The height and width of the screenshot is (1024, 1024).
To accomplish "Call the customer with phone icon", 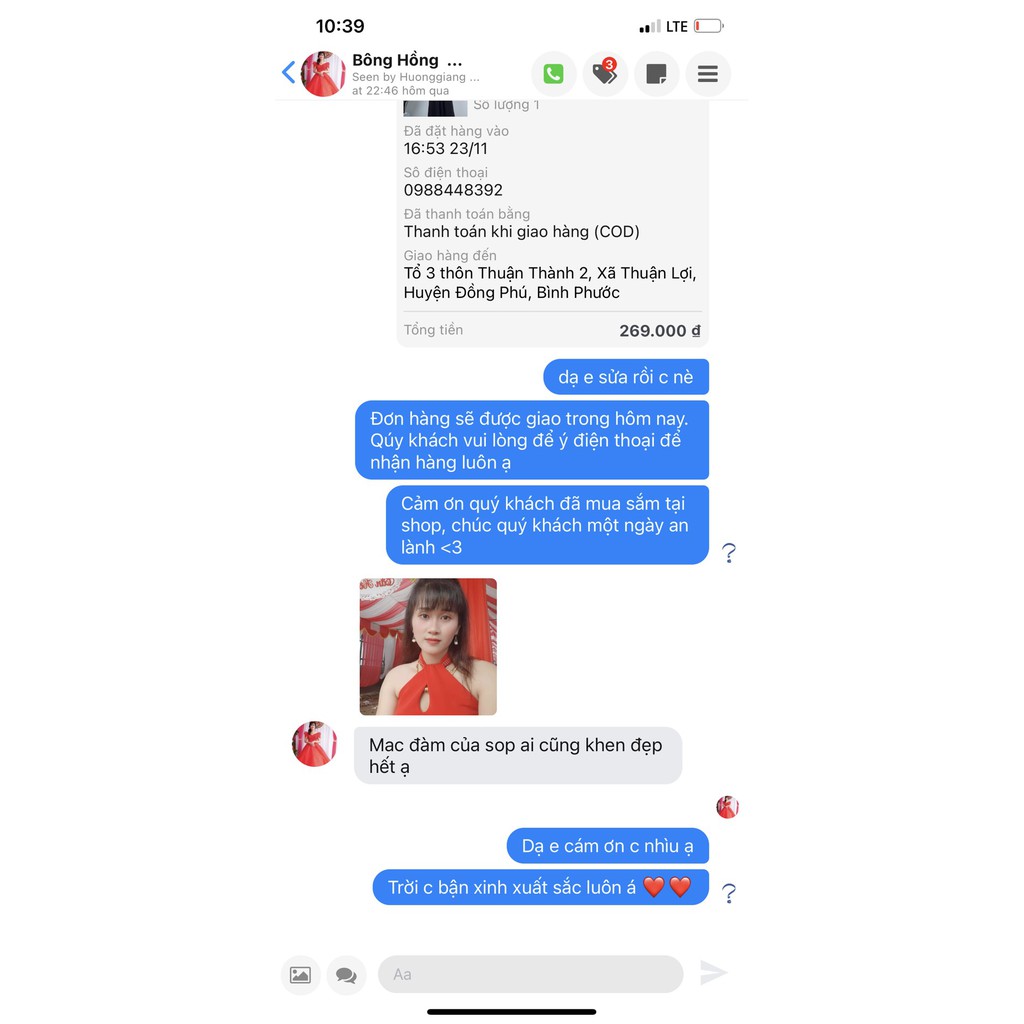I will (x=553, y=74).
